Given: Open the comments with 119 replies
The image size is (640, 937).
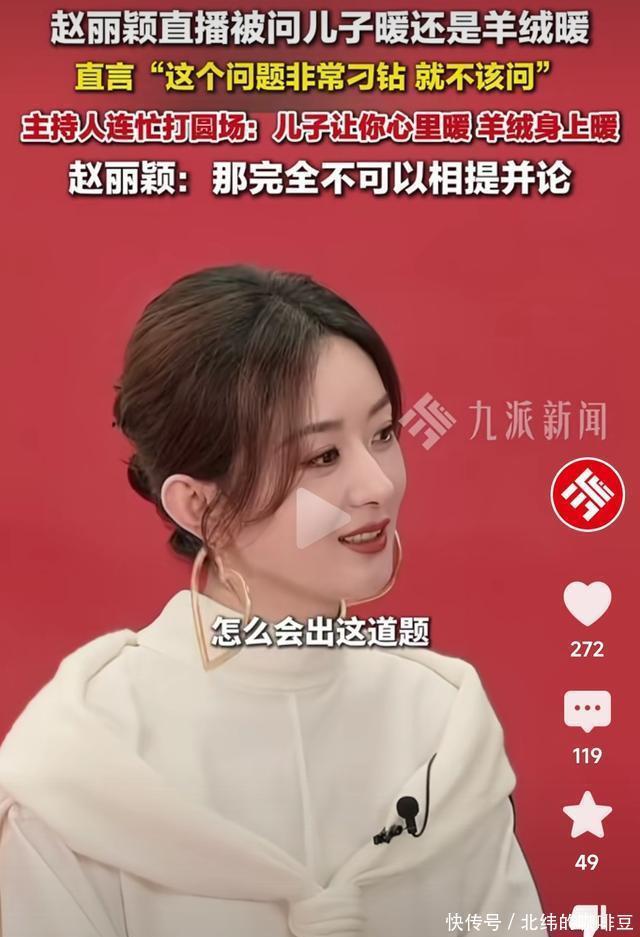Looking at the screenshot, I should (587, 711).
